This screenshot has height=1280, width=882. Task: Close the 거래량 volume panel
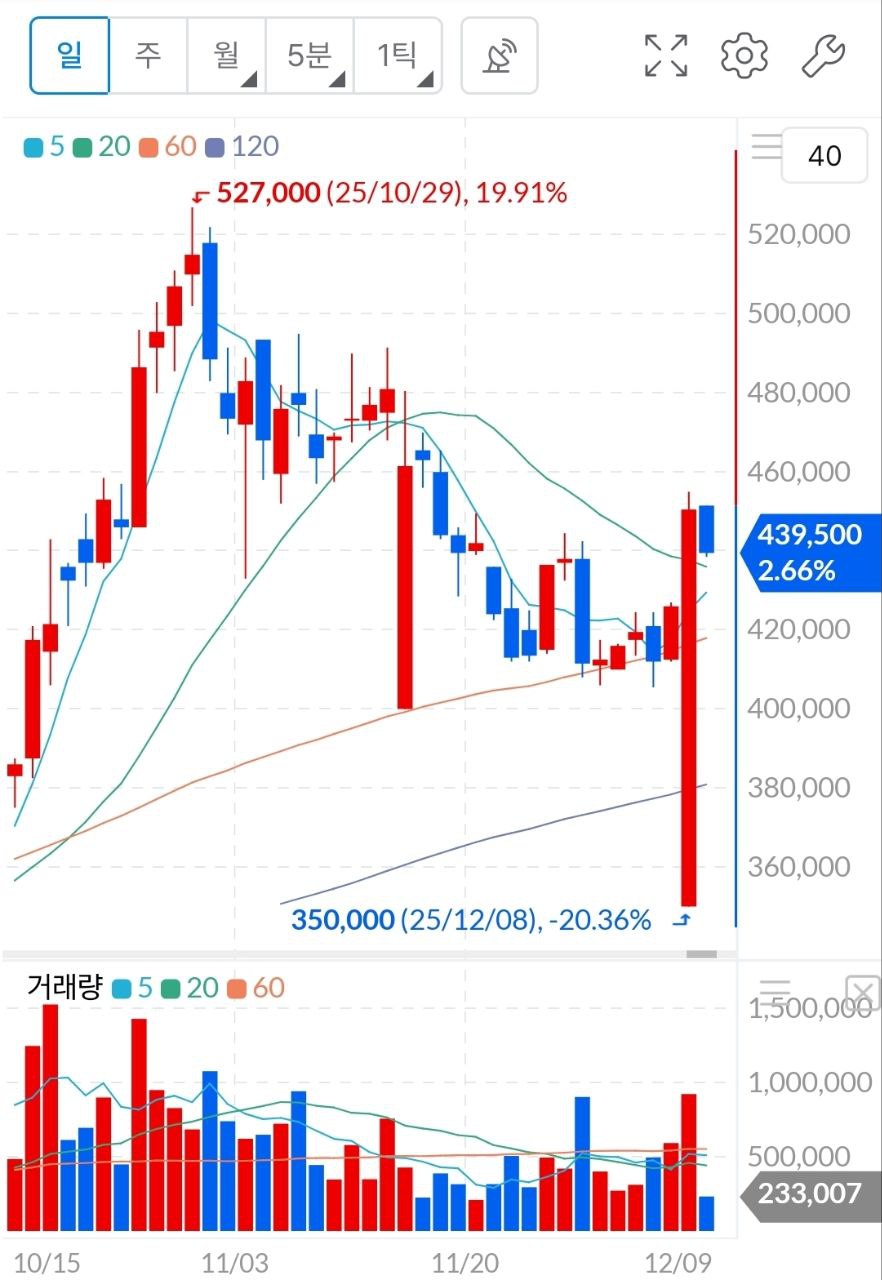pos(862,992)
